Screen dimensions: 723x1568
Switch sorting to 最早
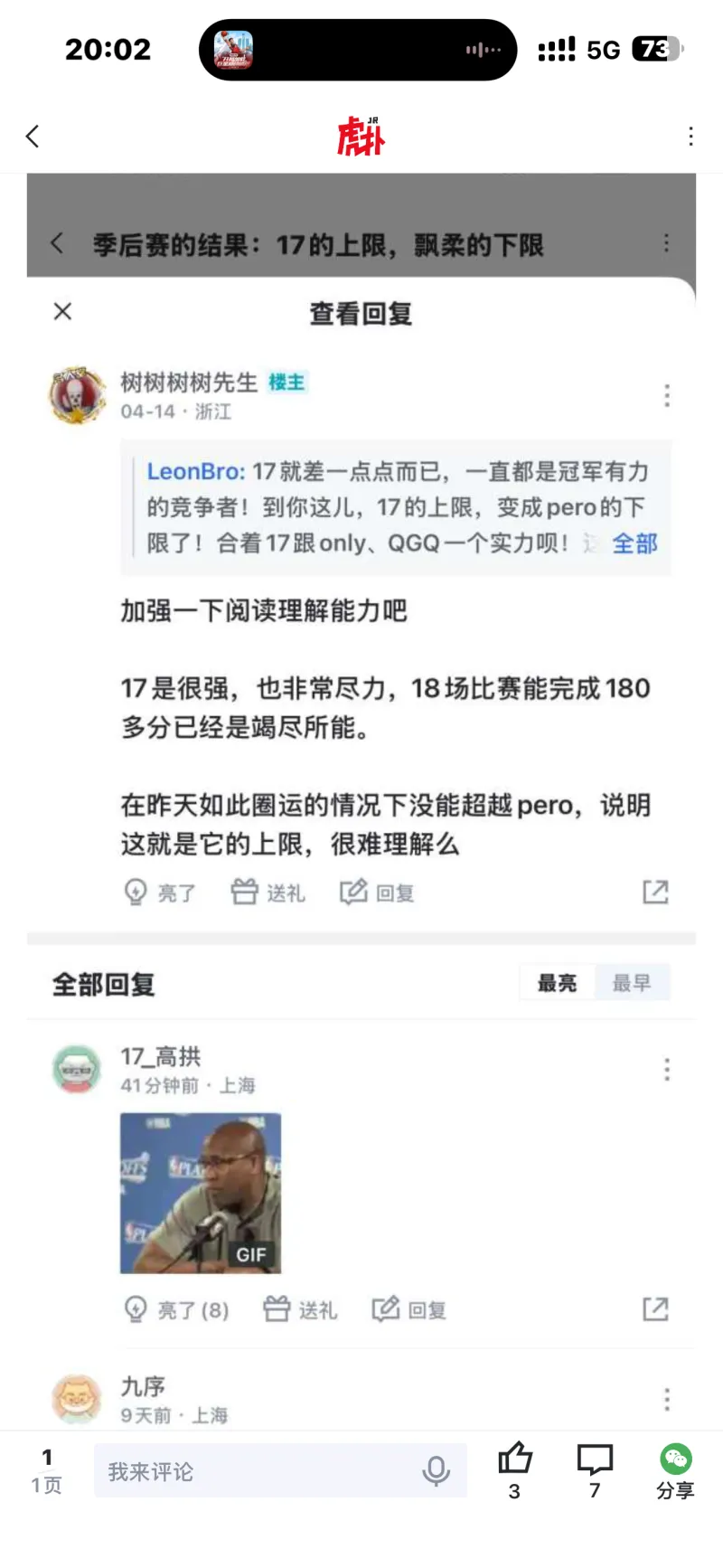[631, 983]
